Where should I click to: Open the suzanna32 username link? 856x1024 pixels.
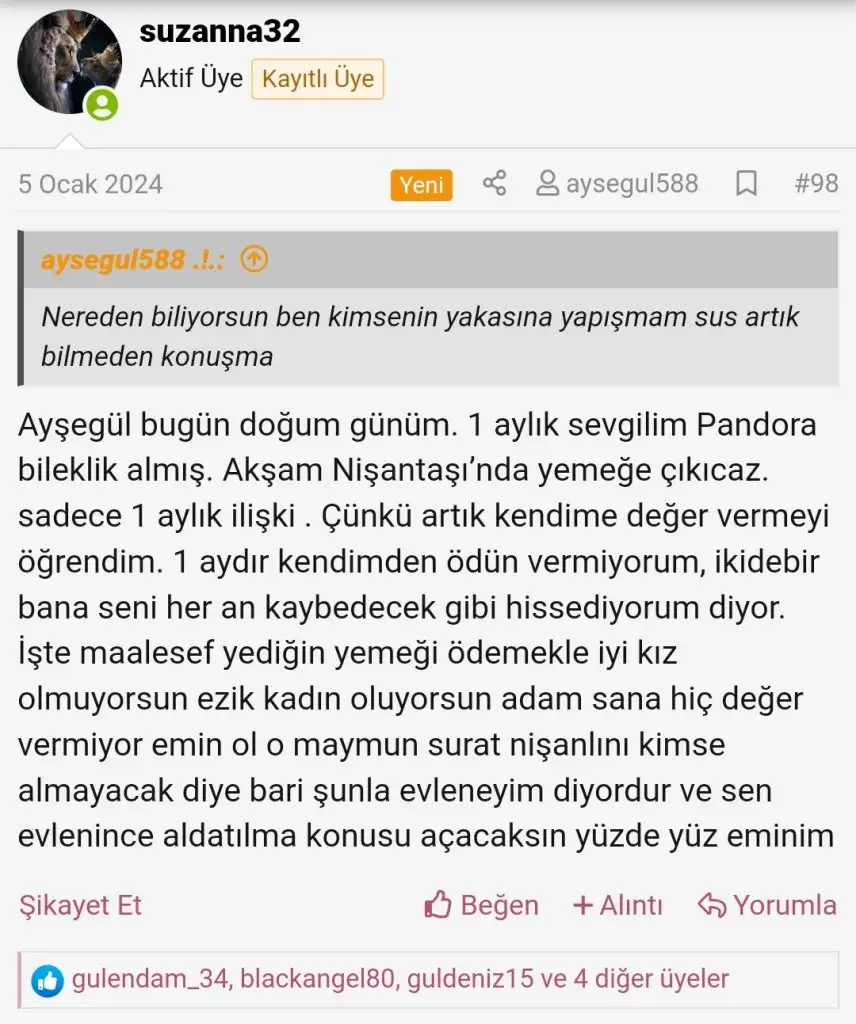[220, 32]
